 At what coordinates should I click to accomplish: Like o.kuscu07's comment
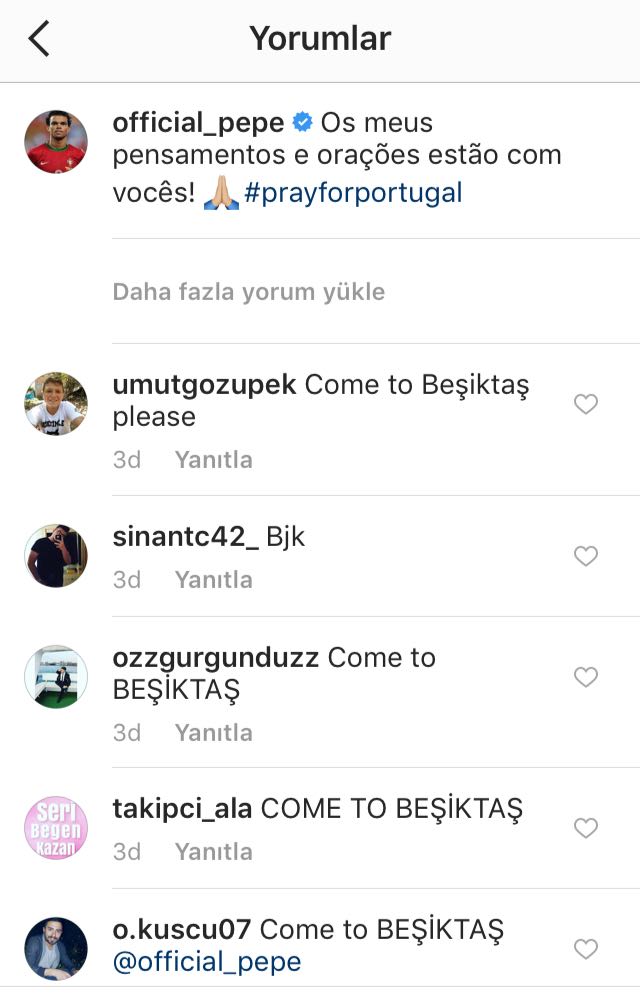point(586,948)
